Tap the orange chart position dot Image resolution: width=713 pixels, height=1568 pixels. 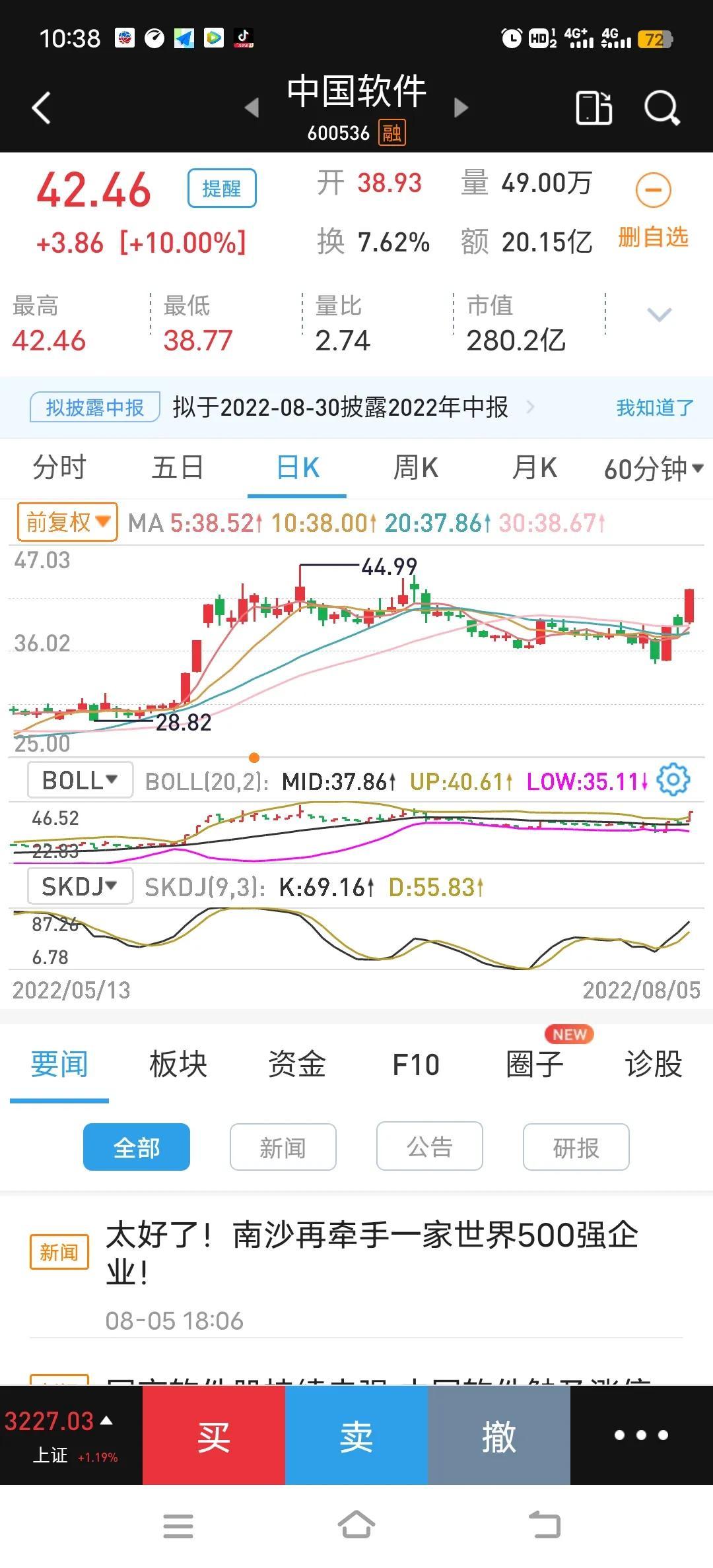[254, 758]
